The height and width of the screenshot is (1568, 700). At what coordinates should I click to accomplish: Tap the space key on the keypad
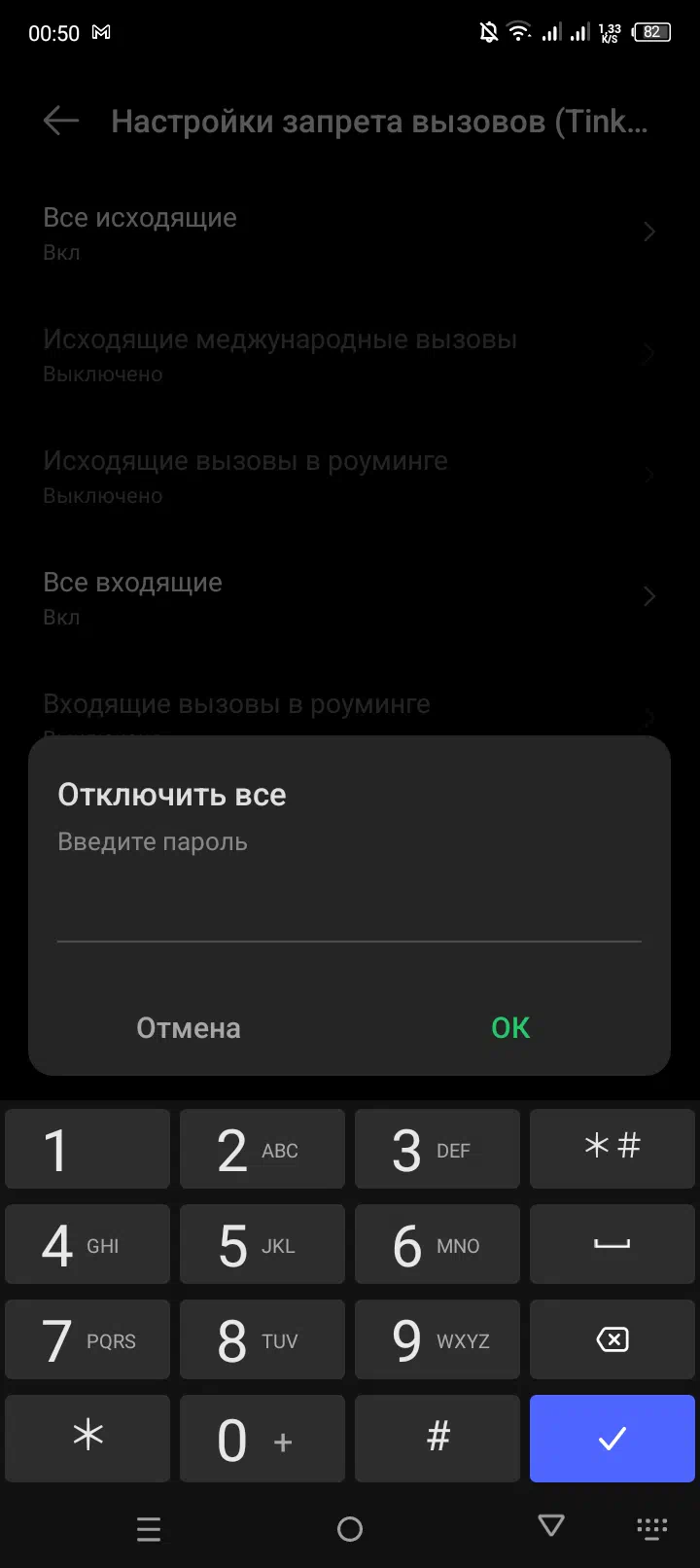(612, 1245)
